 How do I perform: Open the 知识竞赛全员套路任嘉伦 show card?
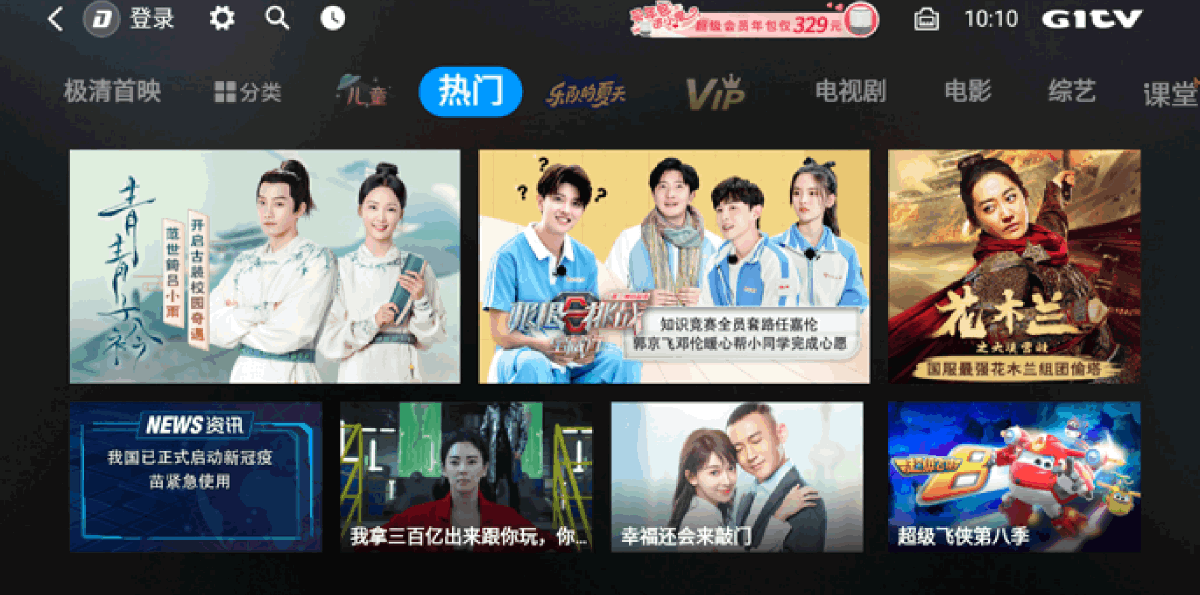tap(674, 266)
